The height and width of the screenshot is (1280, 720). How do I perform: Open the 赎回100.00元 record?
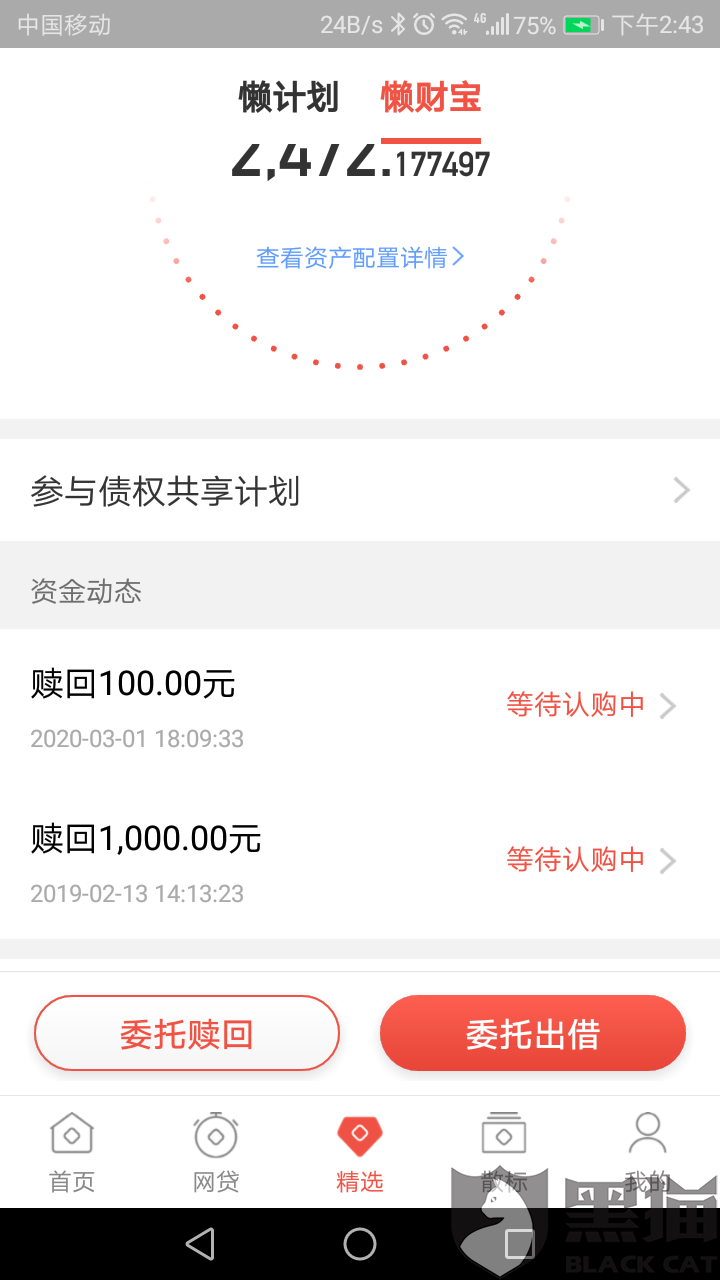pos(360,708)
